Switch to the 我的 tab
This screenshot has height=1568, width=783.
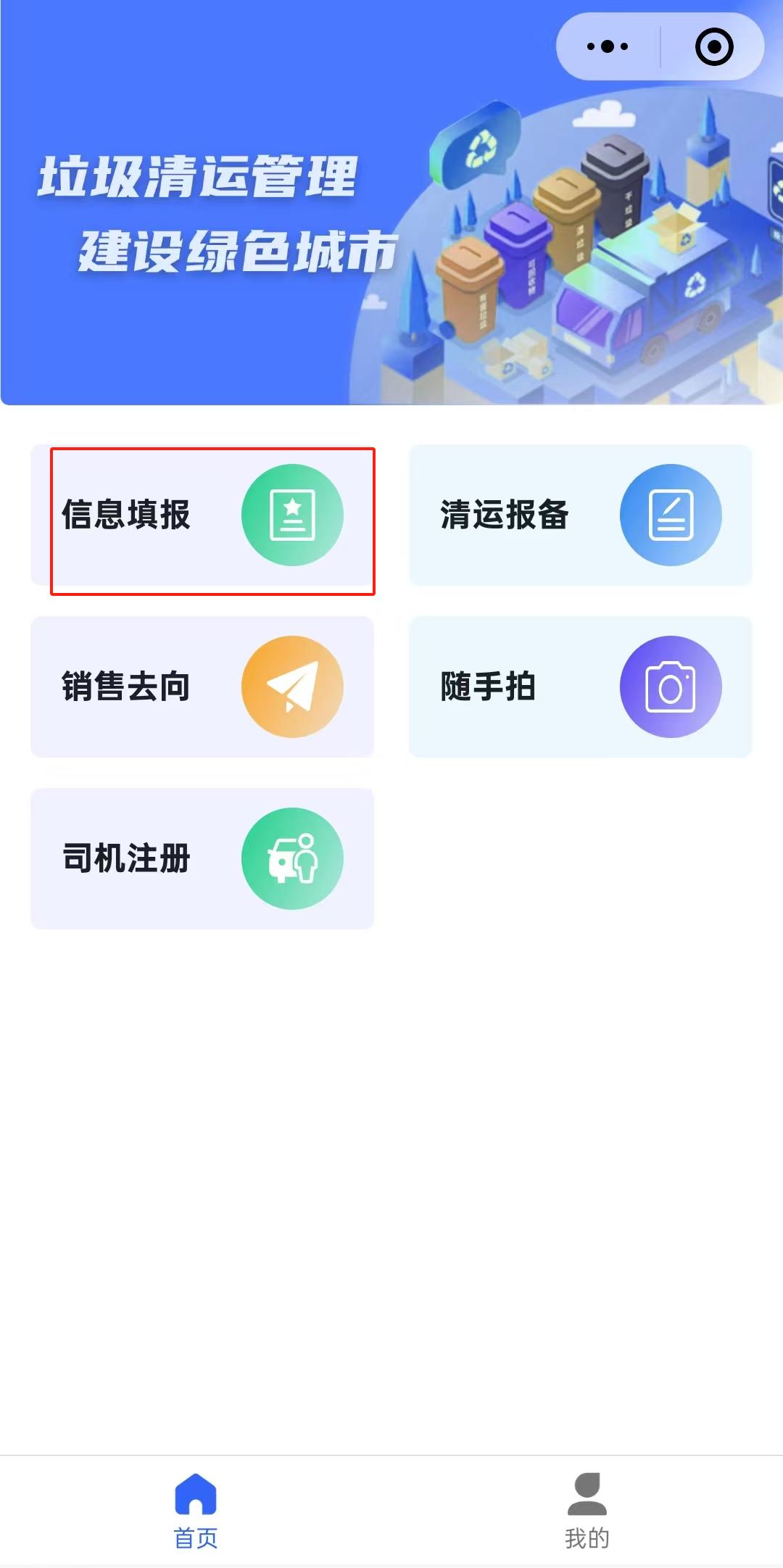[587, 1511]
